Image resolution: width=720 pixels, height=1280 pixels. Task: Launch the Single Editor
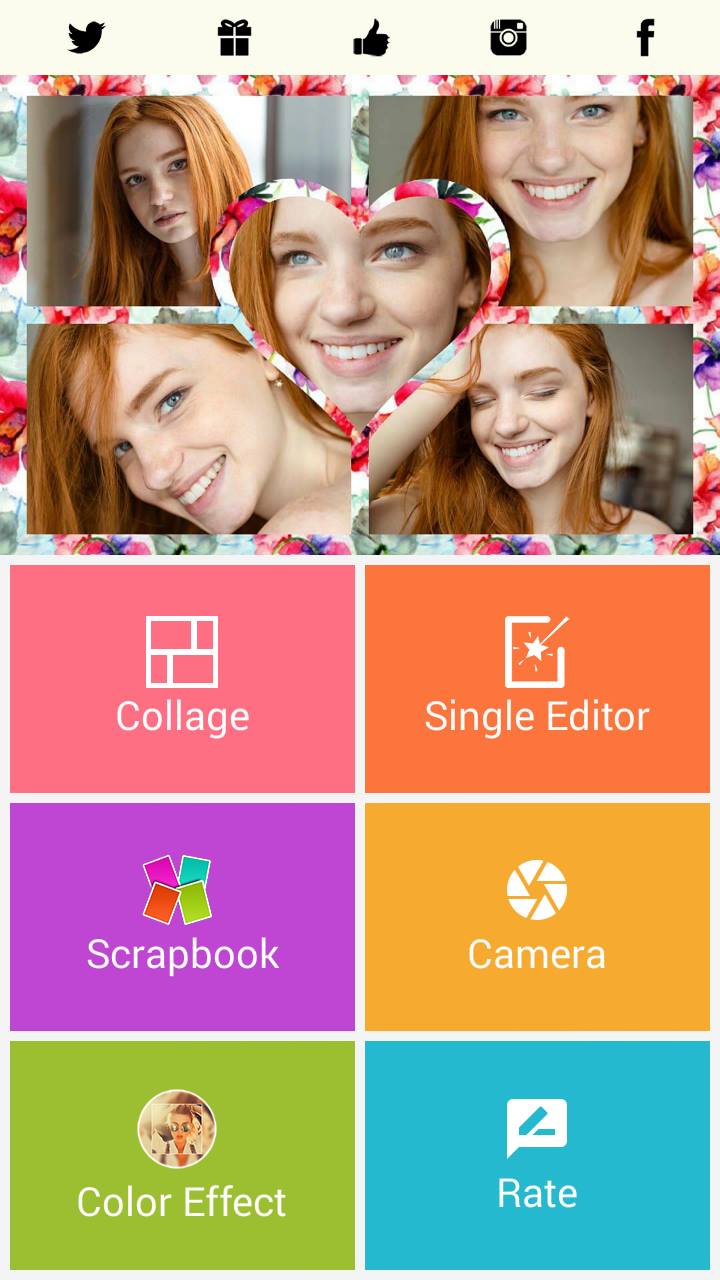click(x=537, y=678)
